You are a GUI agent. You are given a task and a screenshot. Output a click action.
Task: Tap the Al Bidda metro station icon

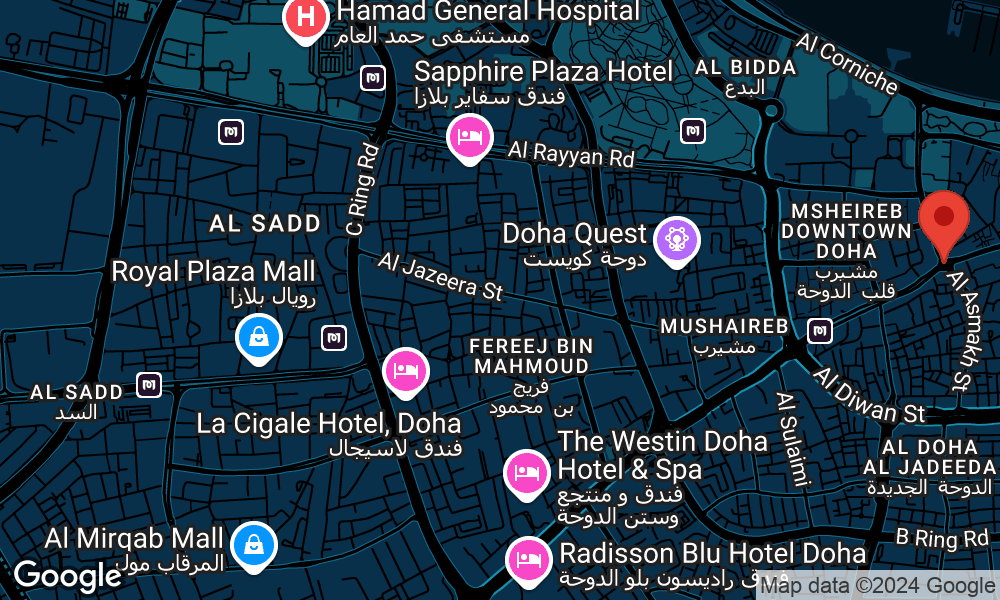[x=692, y=130]
